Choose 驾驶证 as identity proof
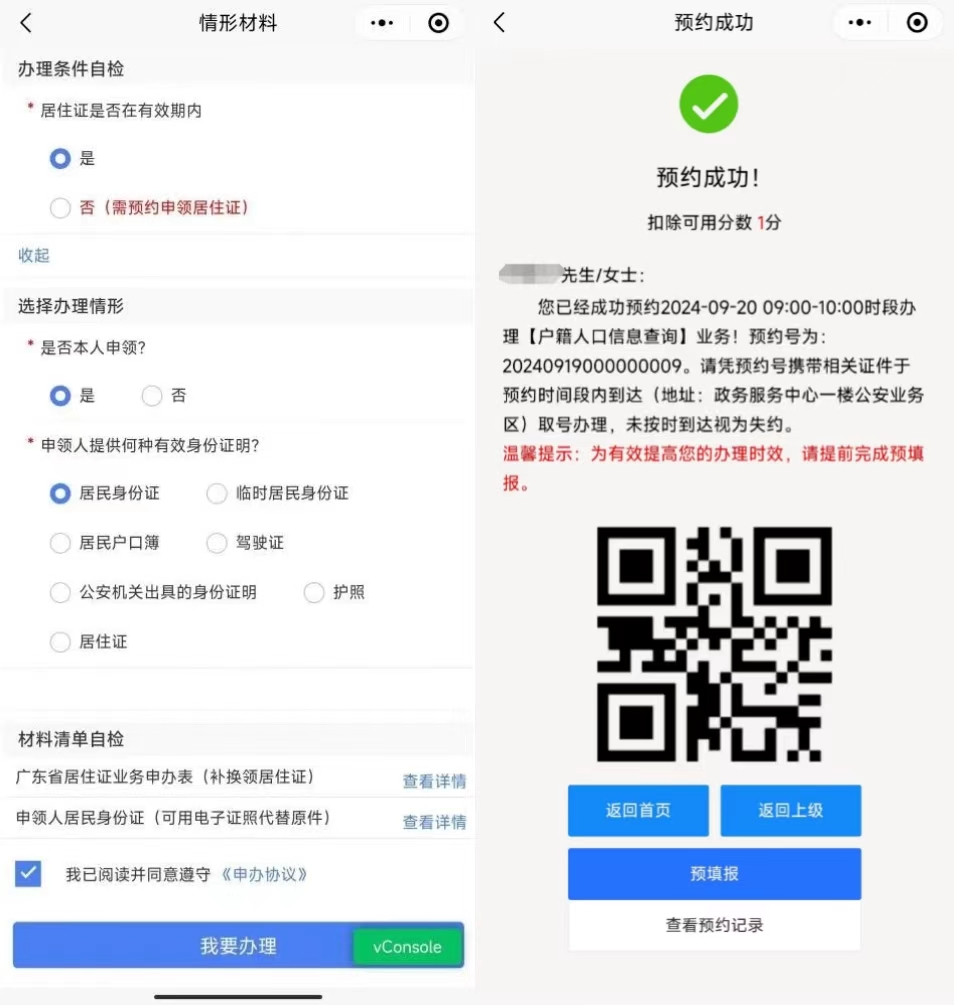Viewport: 954px width, 1005px height. click(217, 543)
